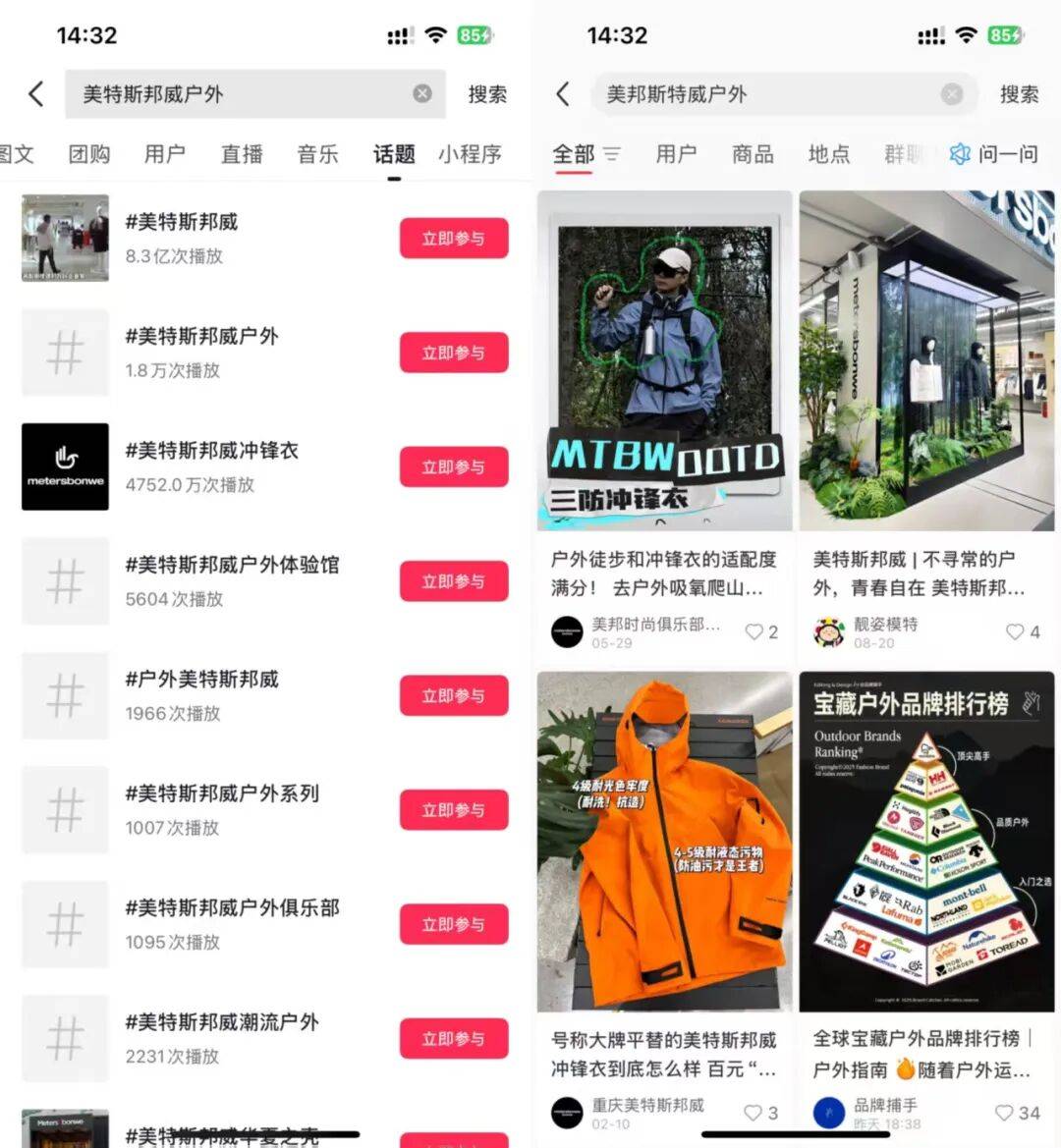
Task: Open the #美特斯邦威户外俱乐部 topic row
Action: tap(232, 923)
